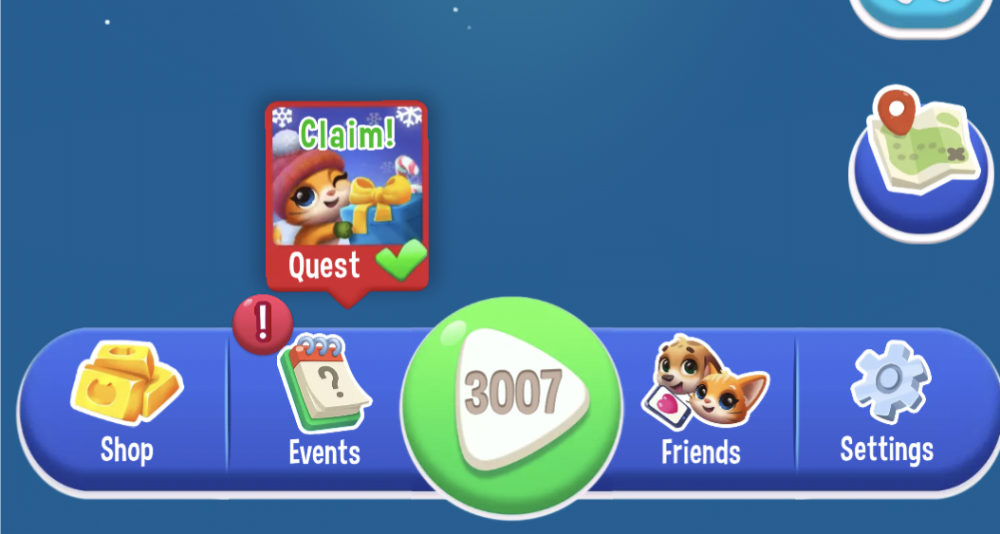
Task: Open the Events calendar
Action: click(323, 403)
